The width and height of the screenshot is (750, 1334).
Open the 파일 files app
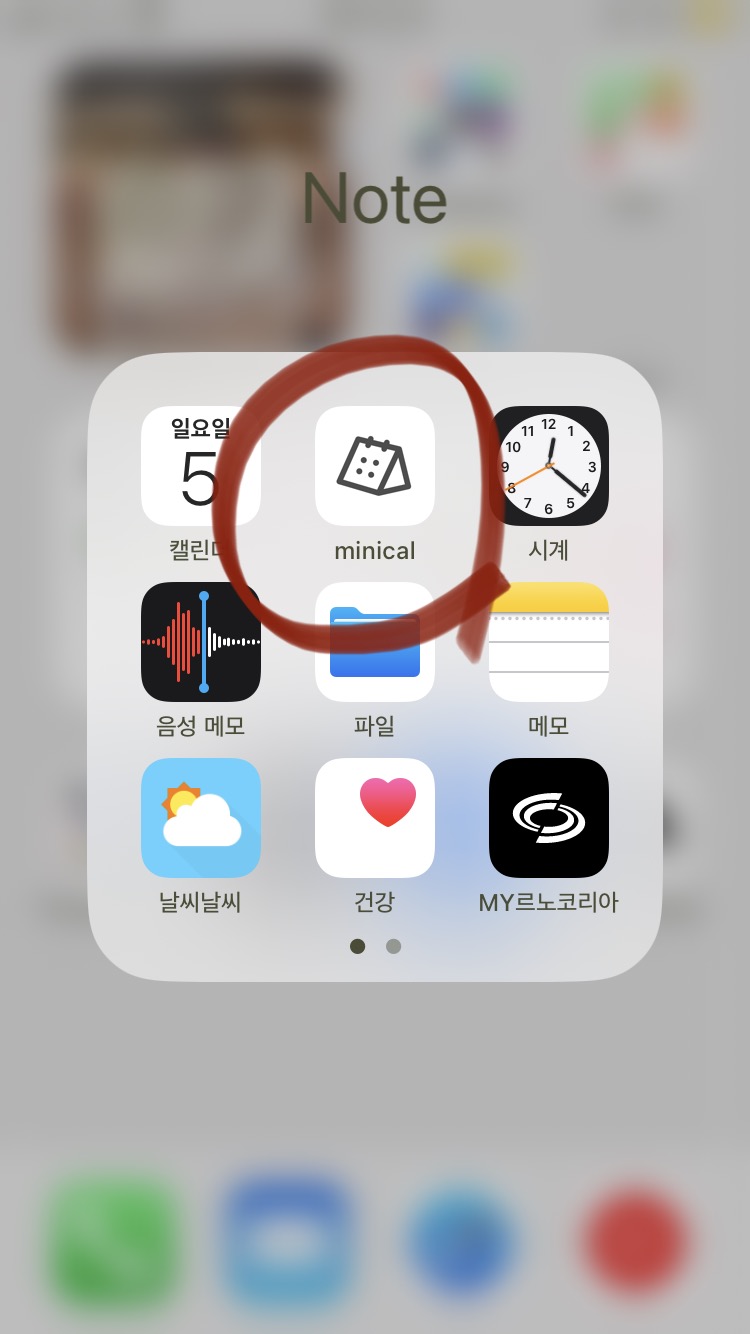tap(375, 642)
